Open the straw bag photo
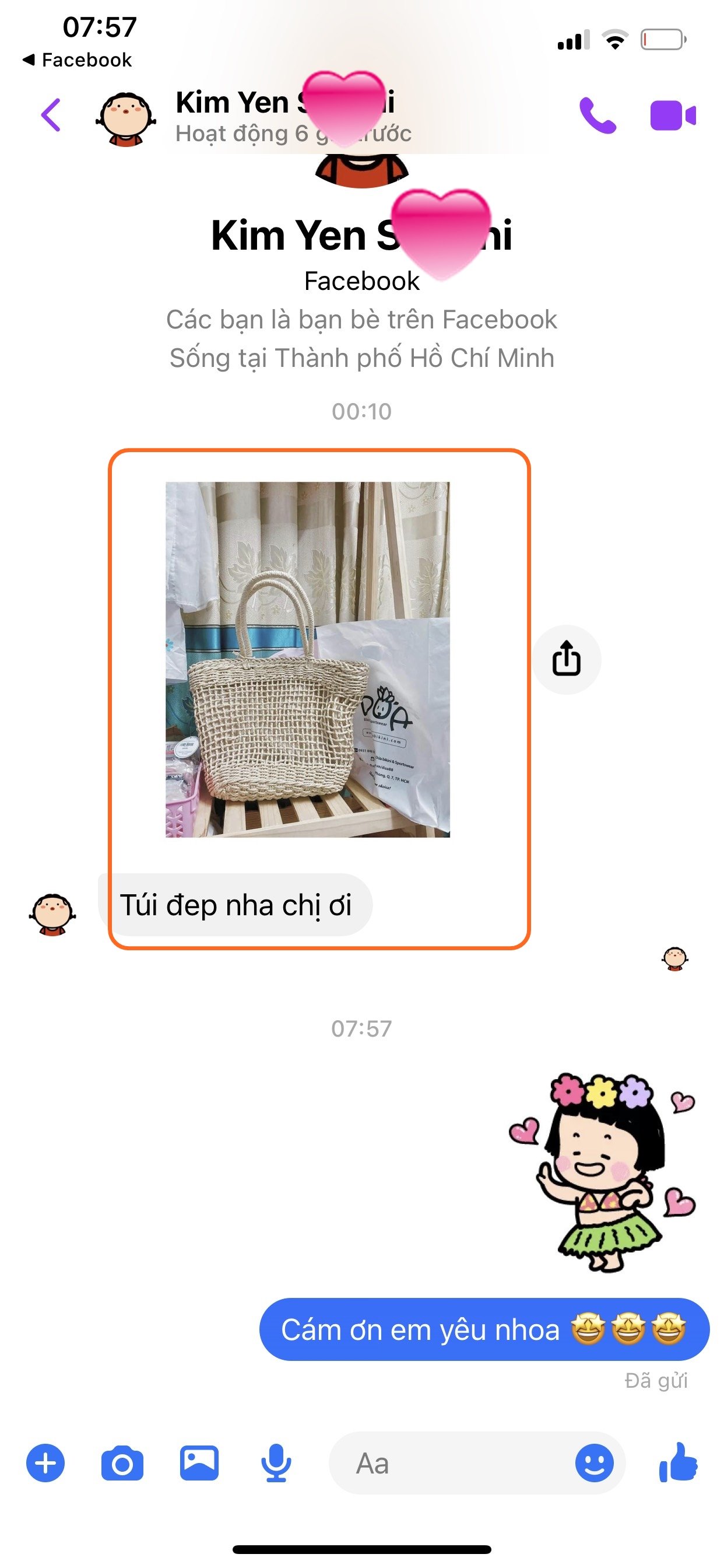724x1568 pixels. click(307, 659)
